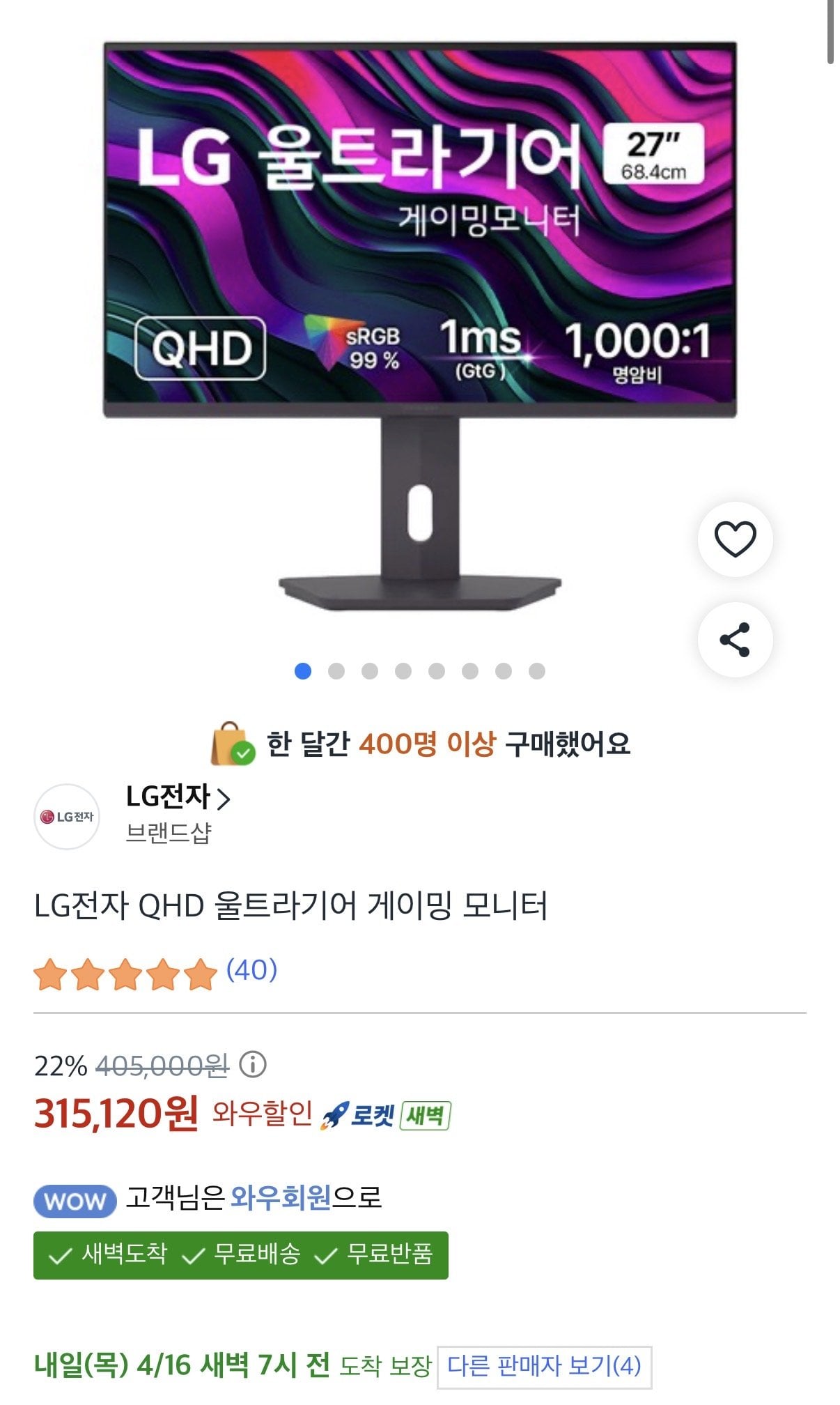The width and height of the screenshot is (840, 1405).
Task: Select the first carousel dot indicator
Action: 303,670
